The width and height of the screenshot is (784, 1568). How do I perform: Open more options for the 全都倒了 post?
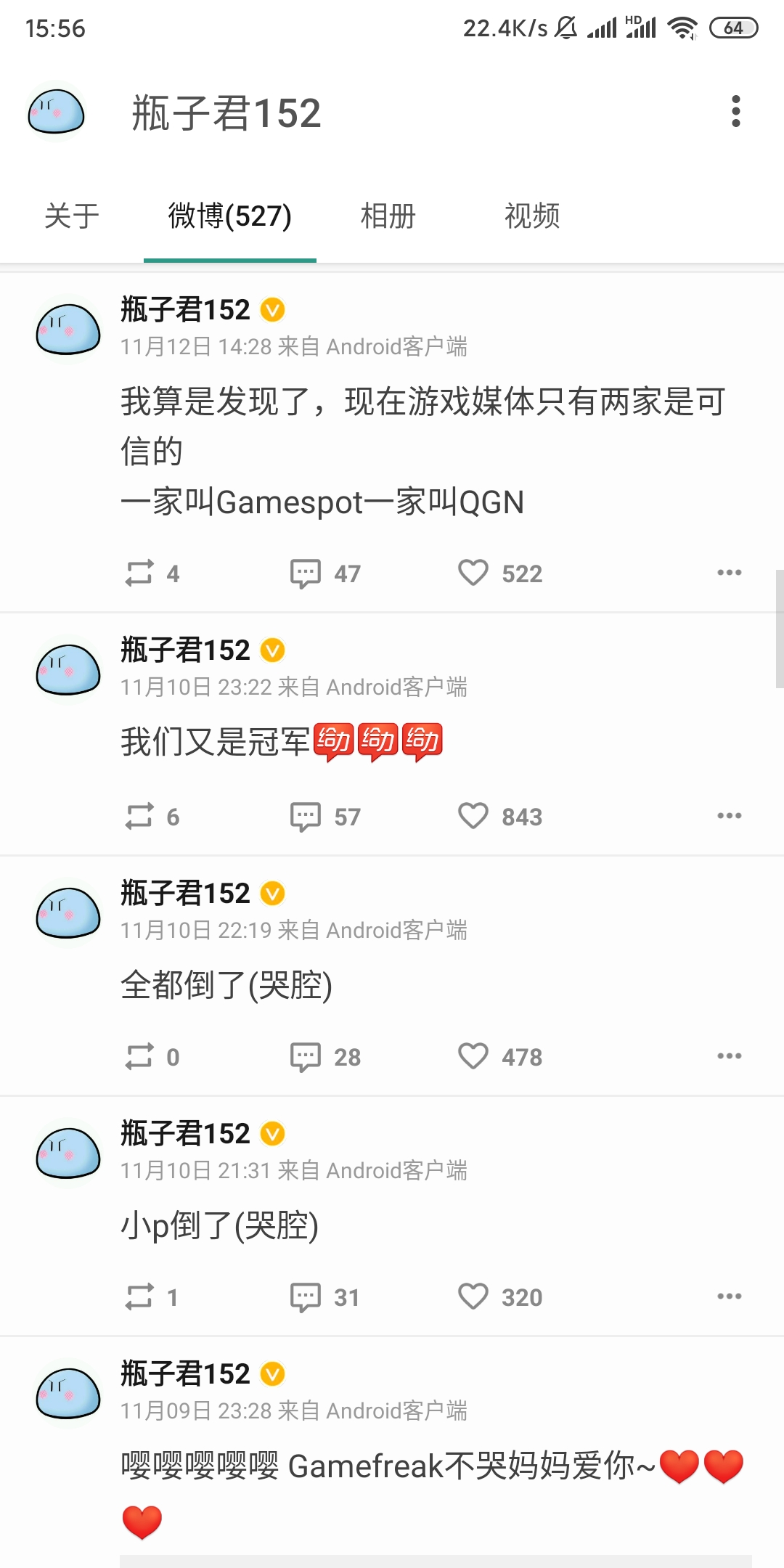pyautogui.click(x=729, y=1056)
